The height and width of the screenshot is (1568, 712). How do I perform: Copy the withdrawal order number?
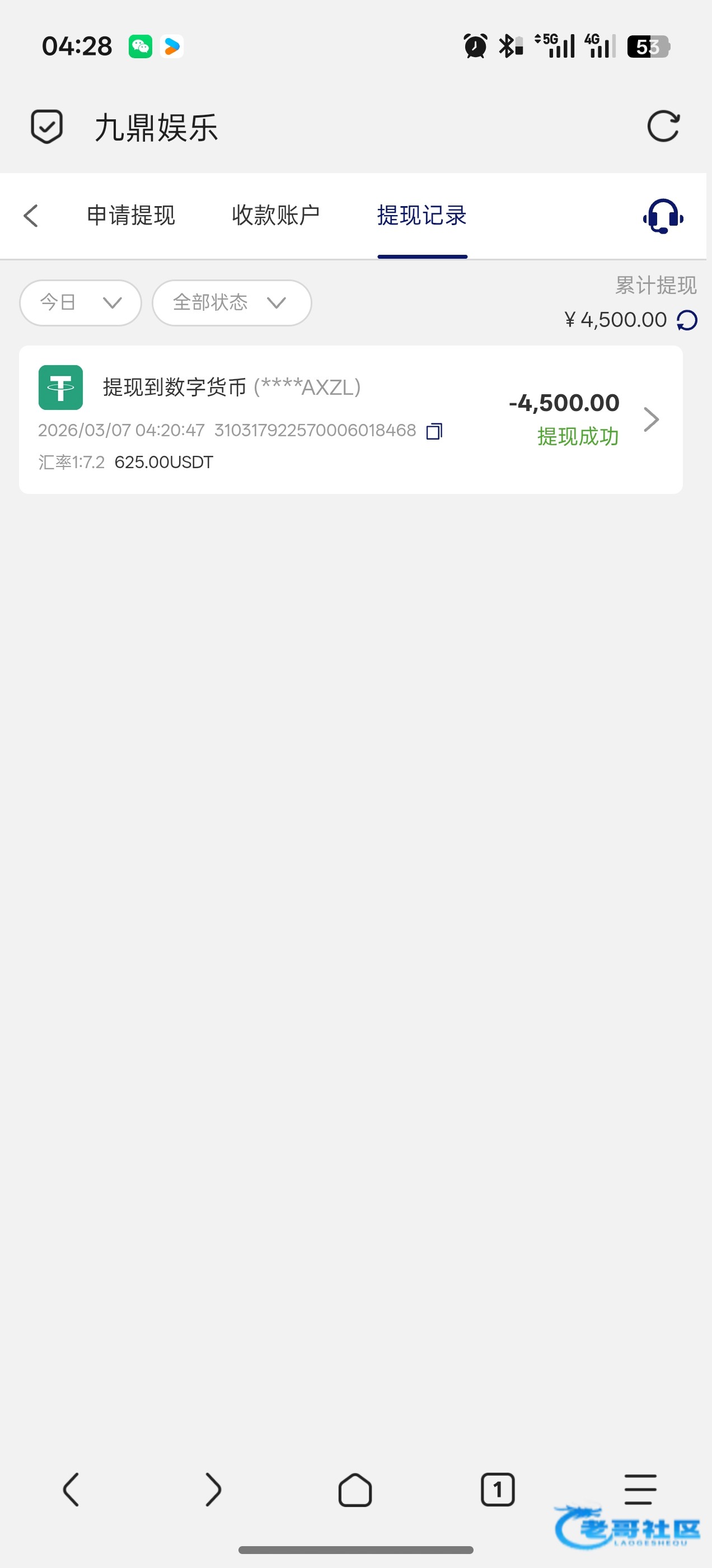click(434, 431)
